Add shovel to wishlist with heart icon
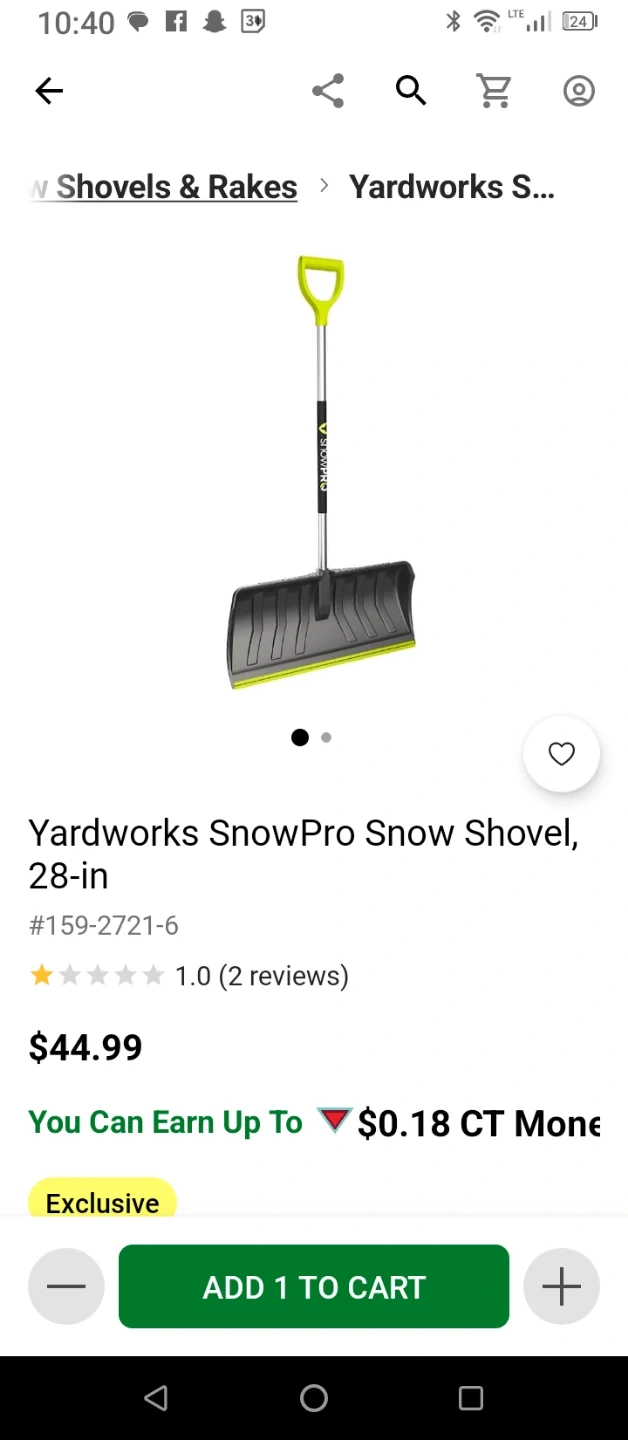 point(561,754)
